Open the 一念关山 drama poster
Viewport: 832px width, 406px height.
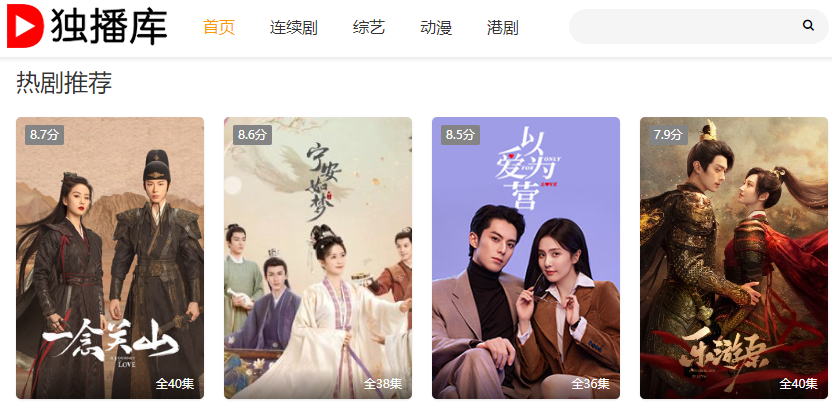110,258
